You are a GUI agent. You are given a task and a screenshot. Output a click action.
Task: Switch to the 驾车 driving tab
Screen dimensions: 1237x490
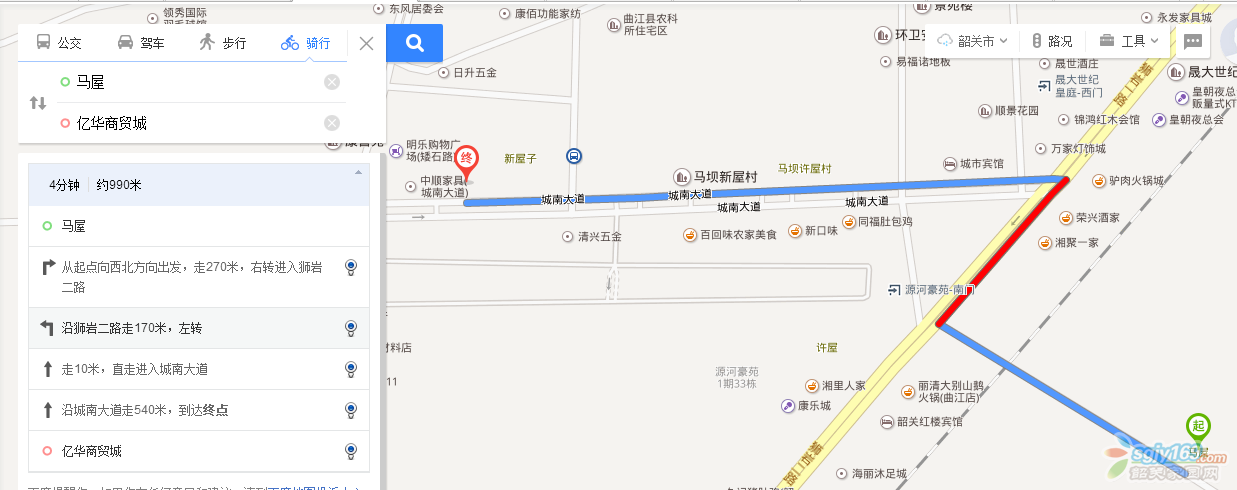pyautogui.click(x=141, y=43)
